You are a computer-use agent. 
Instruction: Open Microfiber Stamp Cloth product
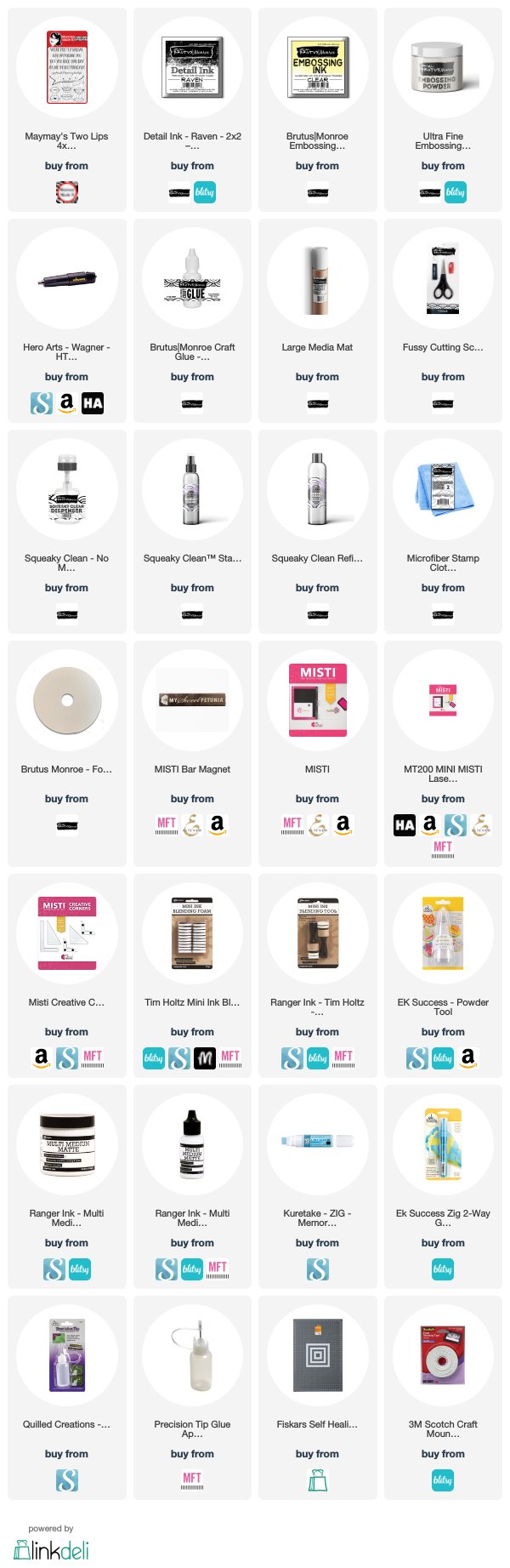point(443,489)
